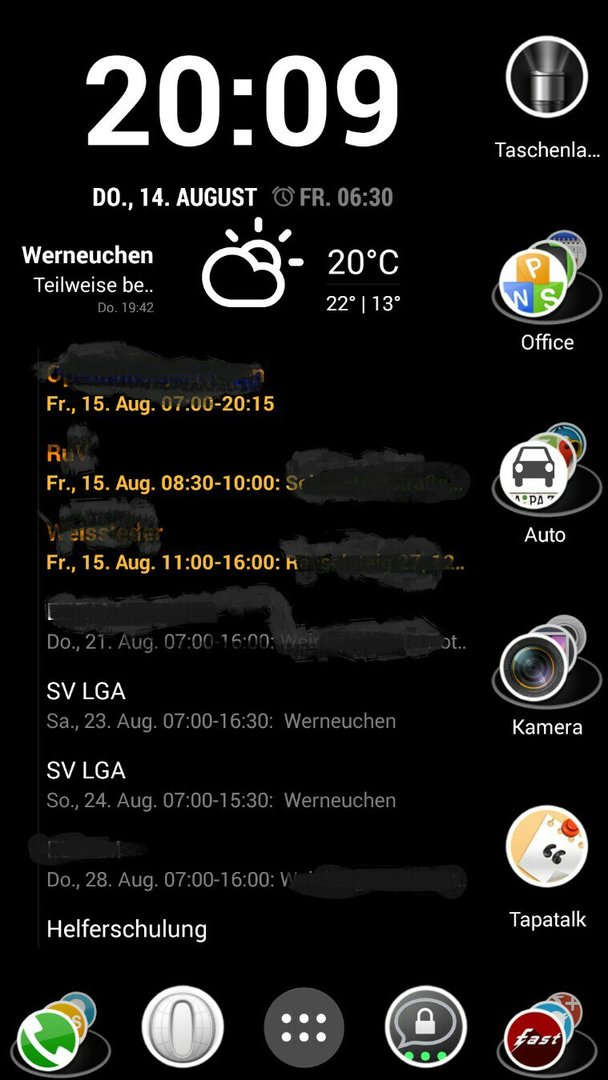608x1080 pixels.
Task: Open the phone dialer folder in the dock
Action: 59,1033
